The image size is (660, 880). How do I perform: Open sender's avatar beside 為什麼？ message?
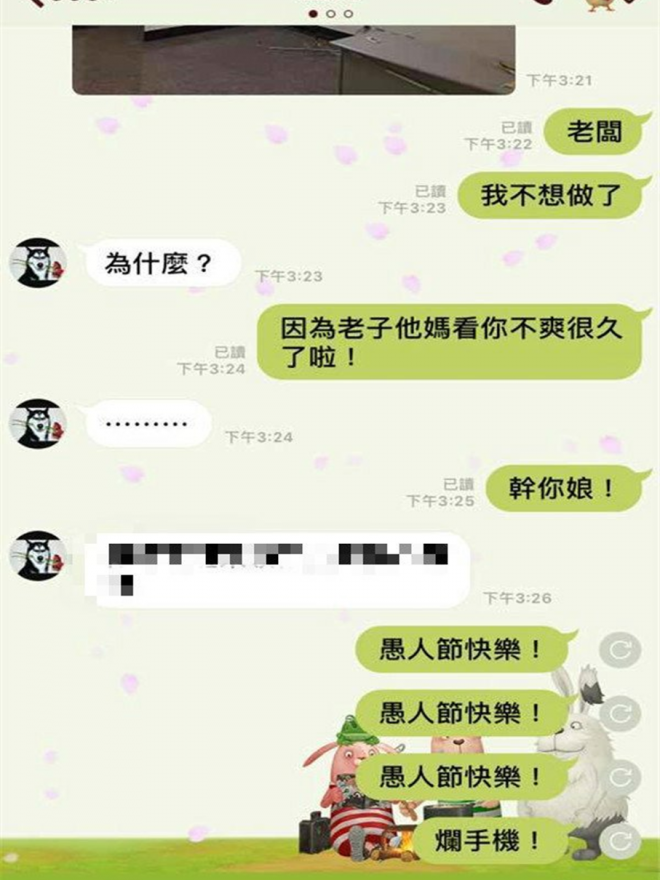[38, 264]
